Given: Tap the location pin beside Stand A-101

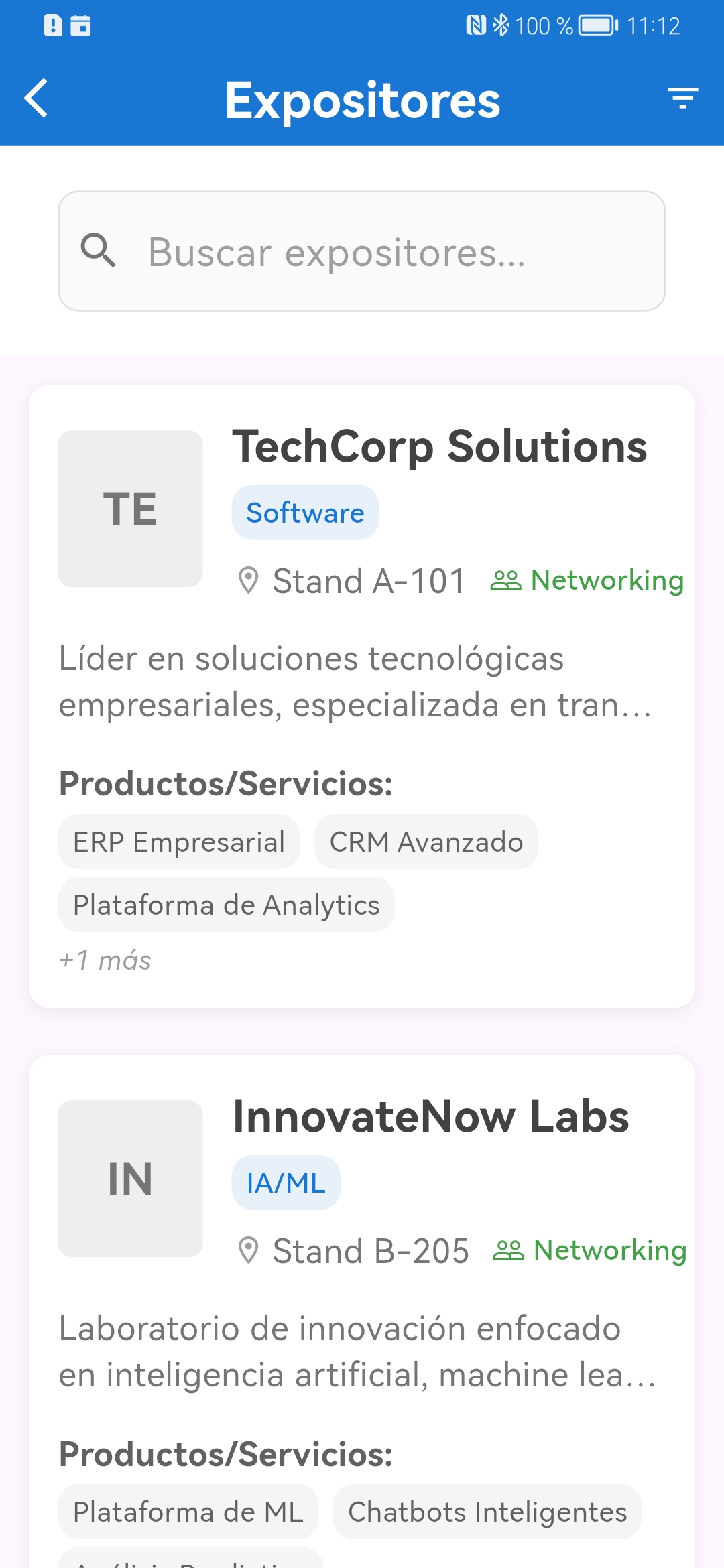Looking at the screenshot, I should tap(250, 580).
